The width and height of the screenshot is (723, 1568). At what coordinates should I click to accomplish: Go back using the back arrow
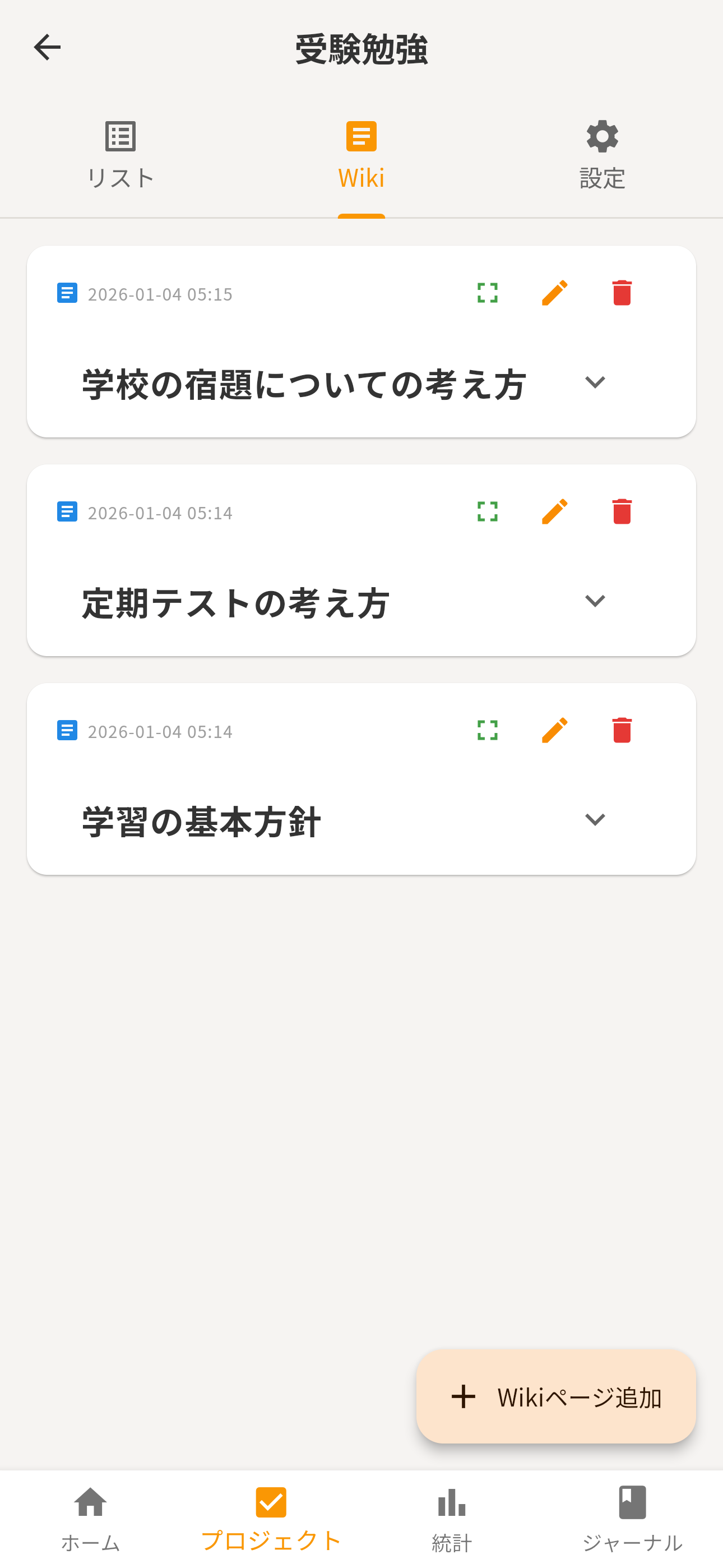tap(47, 47)
